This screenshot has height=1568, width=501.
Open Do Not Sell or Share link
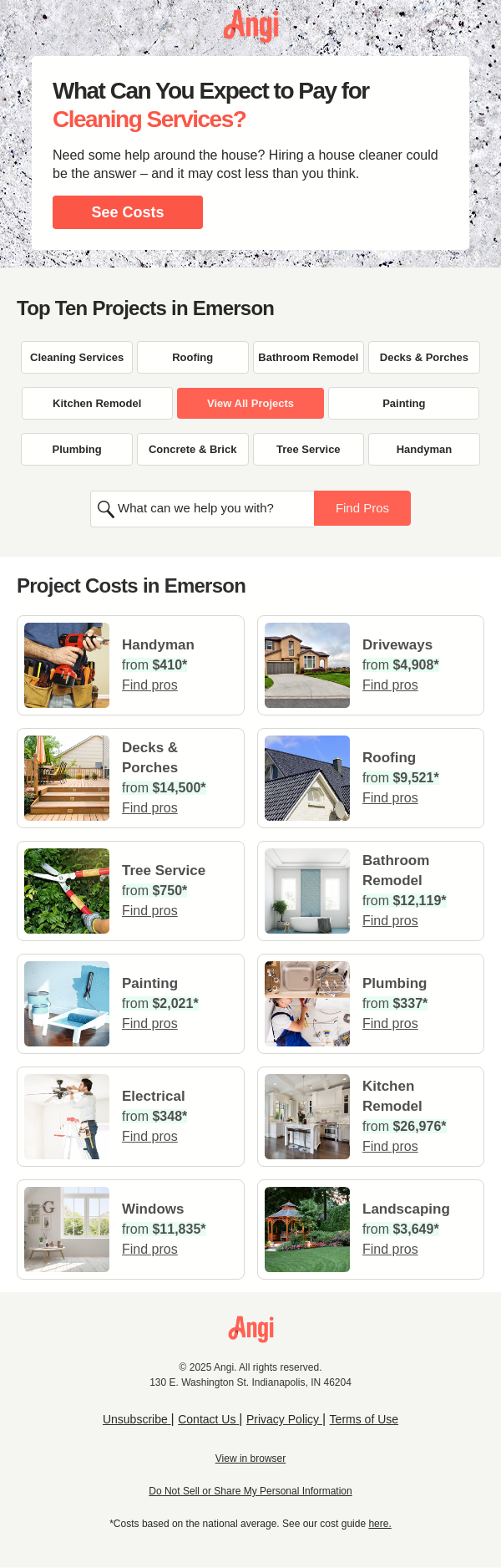250,1491
